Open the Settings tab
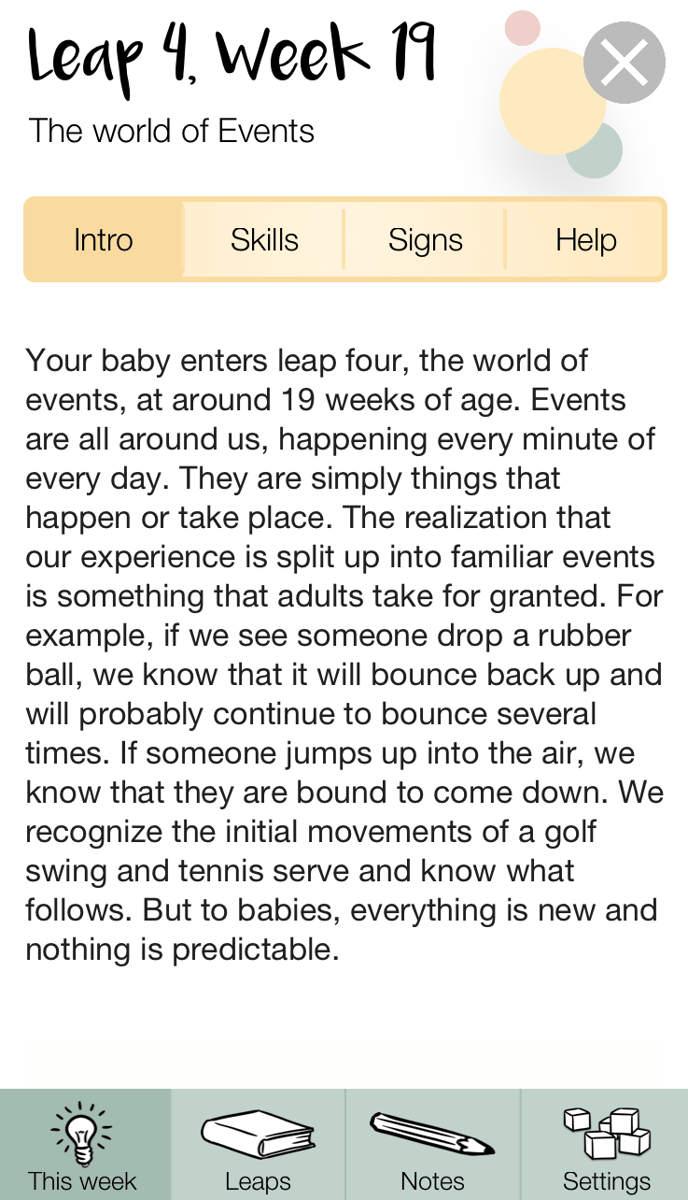Screen dimensions: 688x1200 [606, 1146]
